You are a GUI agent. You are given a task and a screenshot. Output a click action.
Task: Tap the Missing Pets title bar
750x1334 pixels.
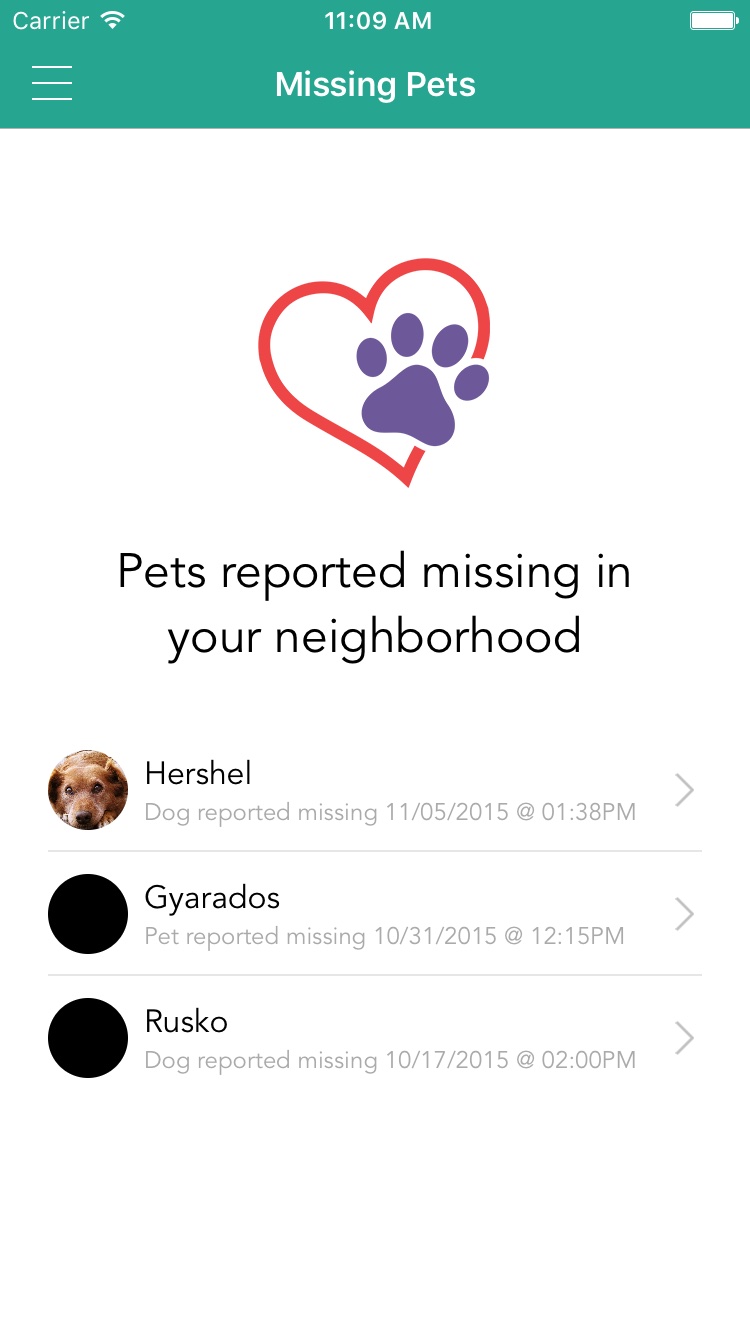tap(375, 84)
